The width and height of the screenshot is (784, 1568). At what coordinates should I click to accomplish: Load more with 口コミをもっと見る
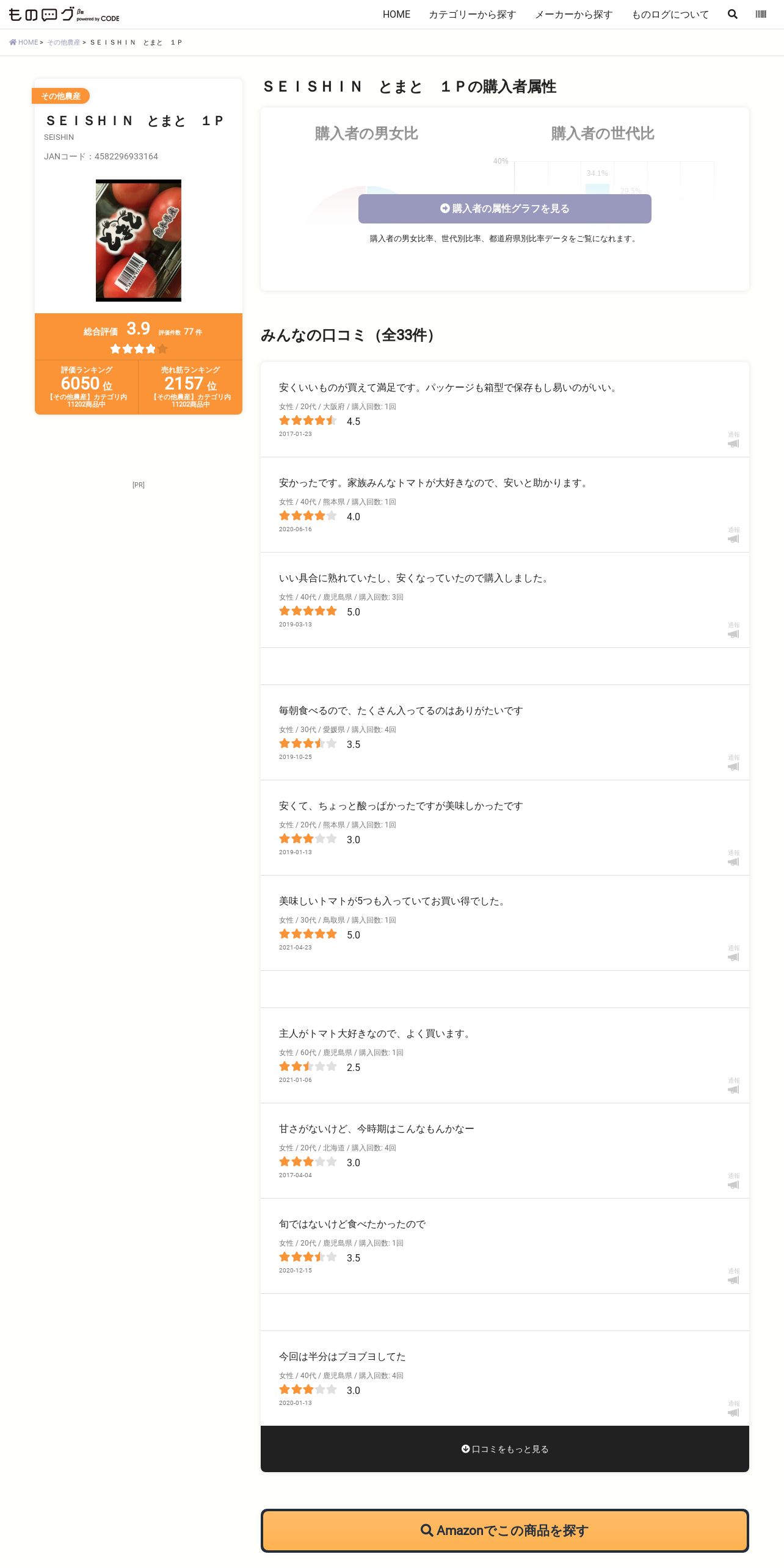(504, 1449)
